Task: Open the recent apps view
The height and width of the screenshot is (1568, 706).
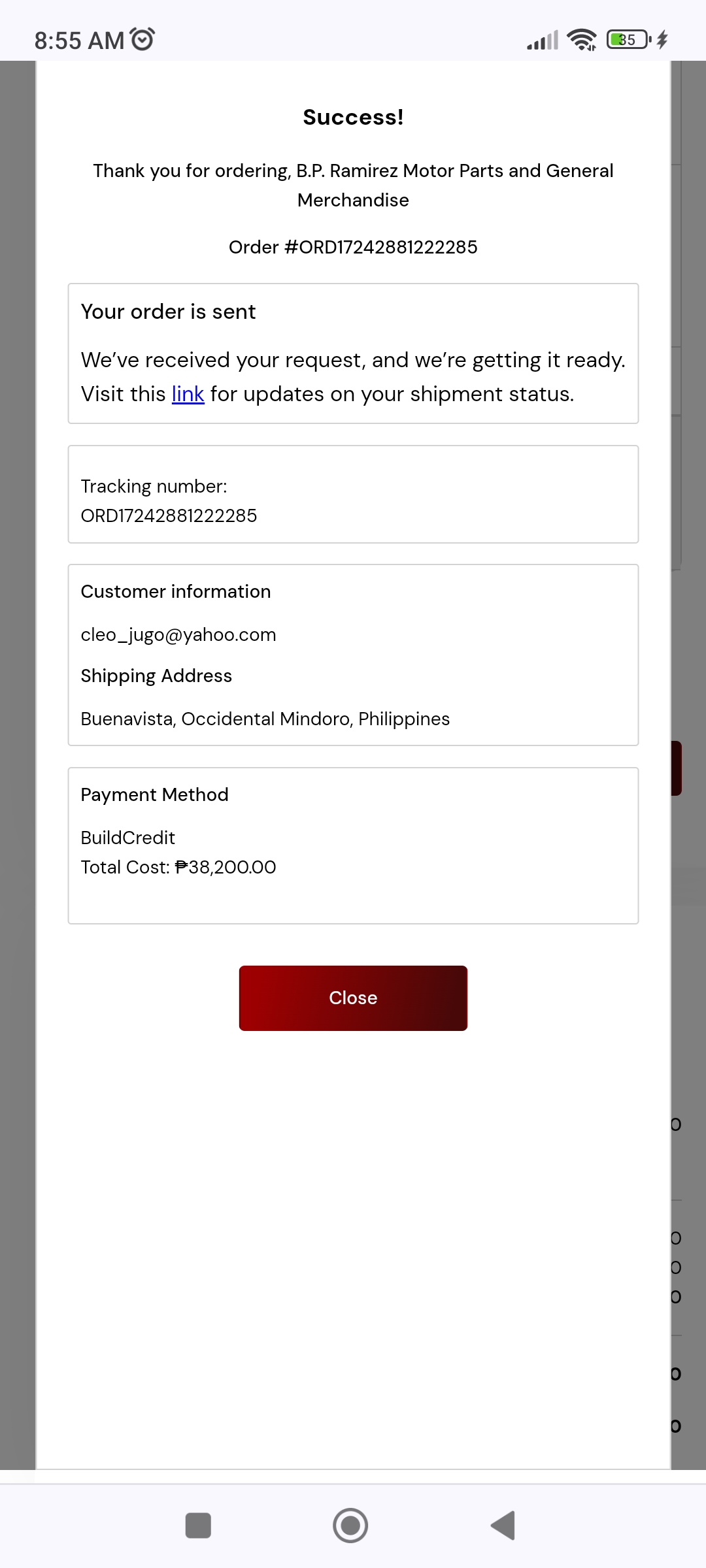Action: (x=198, y=1526)
